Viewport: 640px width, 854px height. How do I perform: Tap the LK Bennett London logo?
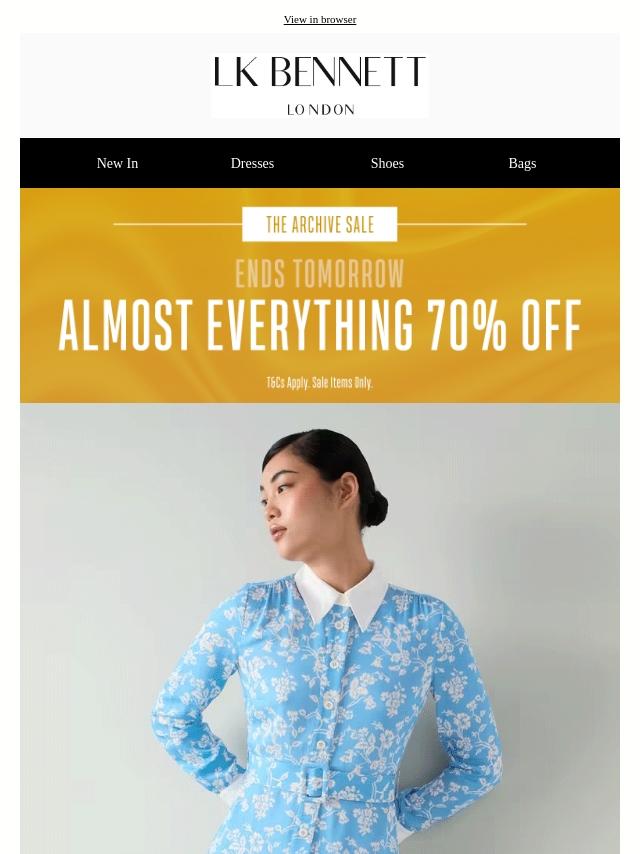tap(320, 86)
